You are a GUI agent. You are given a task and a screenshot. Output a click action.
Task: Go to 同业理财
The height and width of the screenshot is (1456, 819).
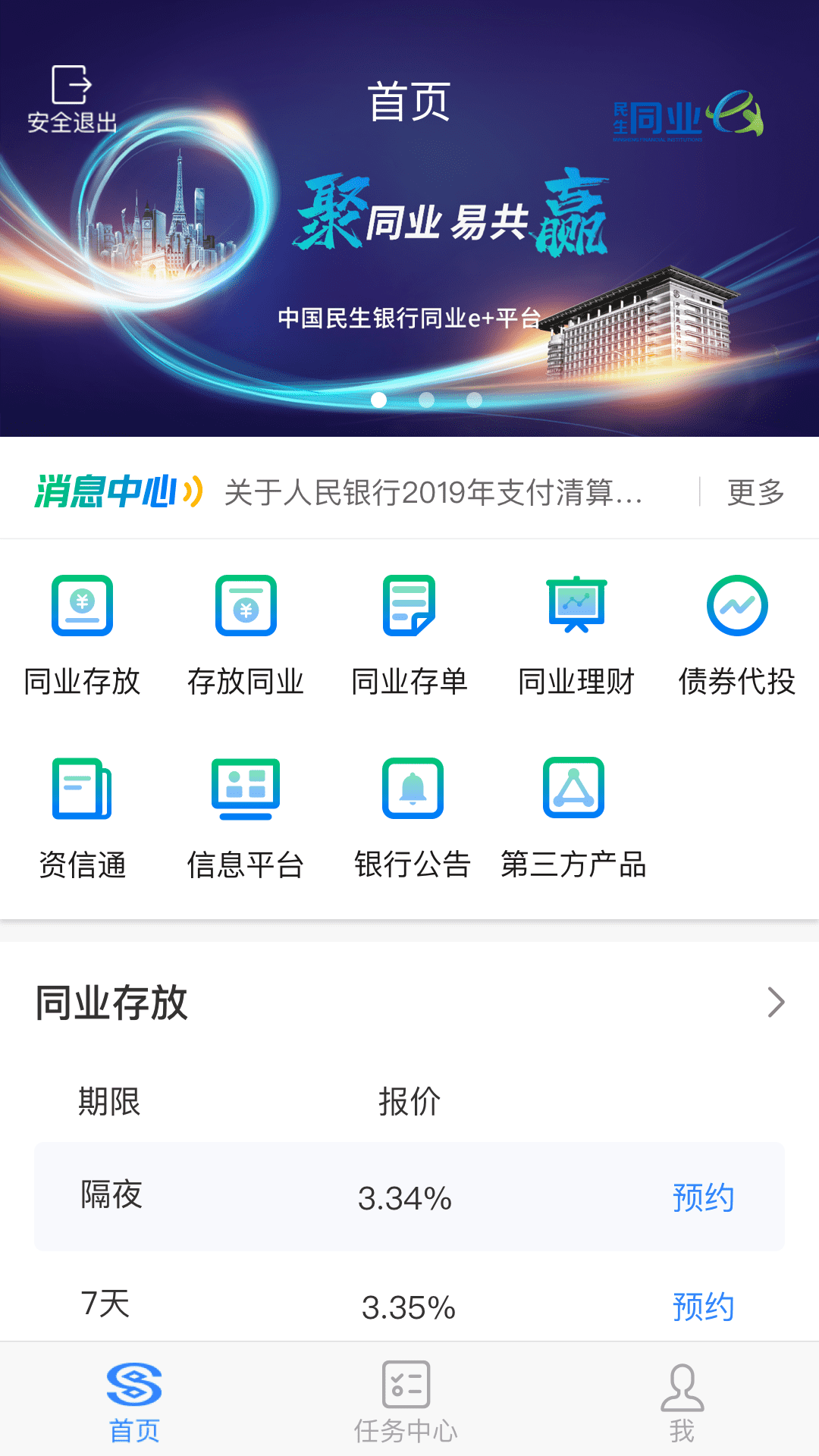coord(576,635)
